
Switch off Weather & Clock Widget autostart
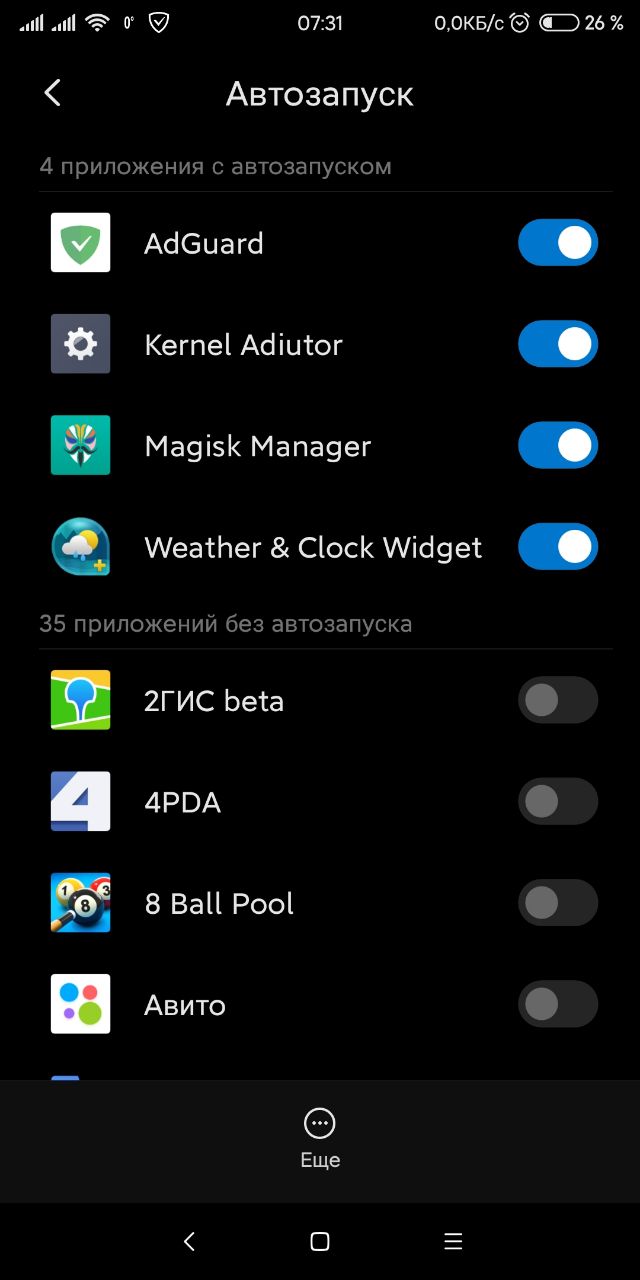tap(558, 547)
